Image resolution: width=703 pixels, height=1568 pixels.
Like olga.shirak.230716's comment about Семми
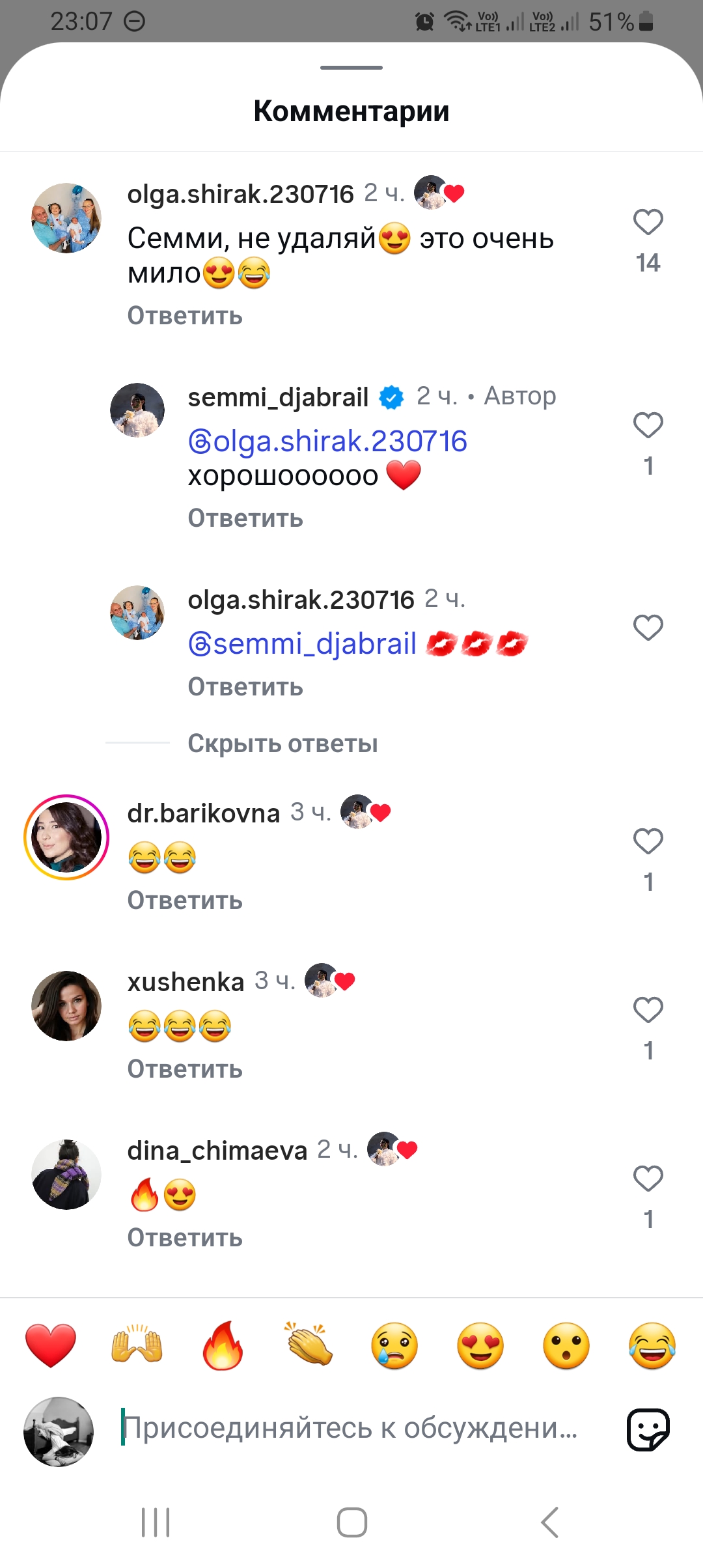coord(648,223)
